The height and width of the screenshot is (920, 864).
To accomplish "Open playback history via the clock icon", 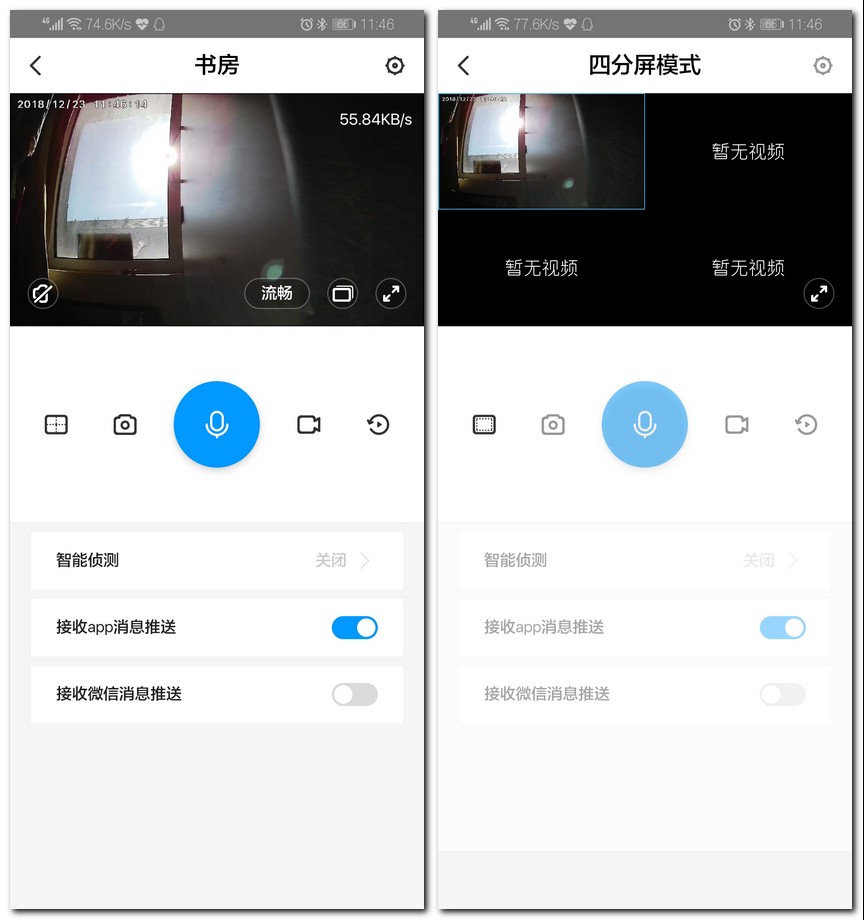I will click(x=378, y=424).
